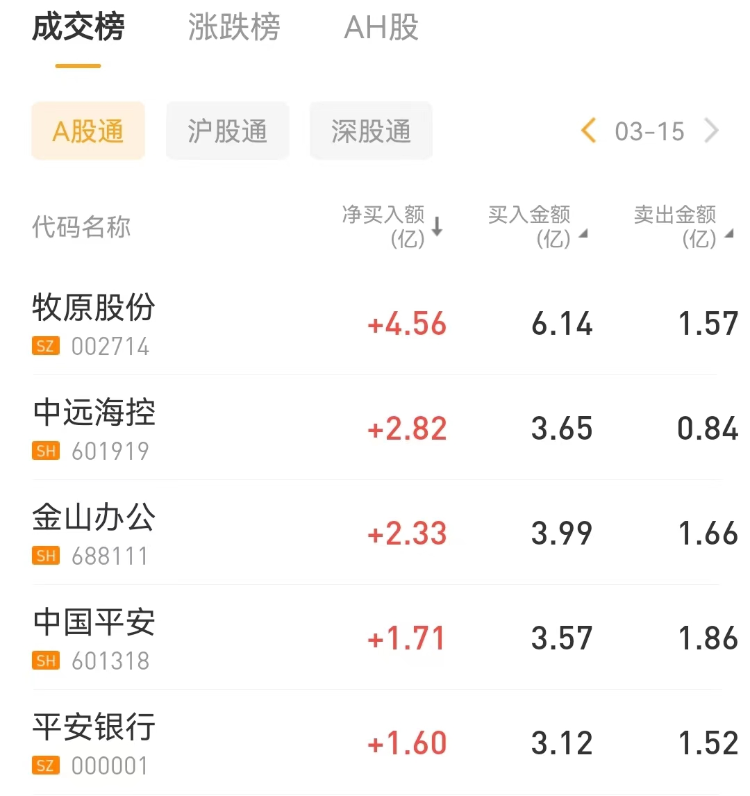This screenshot has width=750, height=796.
Task: Select the A股通 filter chip
Action: point(88,131)
